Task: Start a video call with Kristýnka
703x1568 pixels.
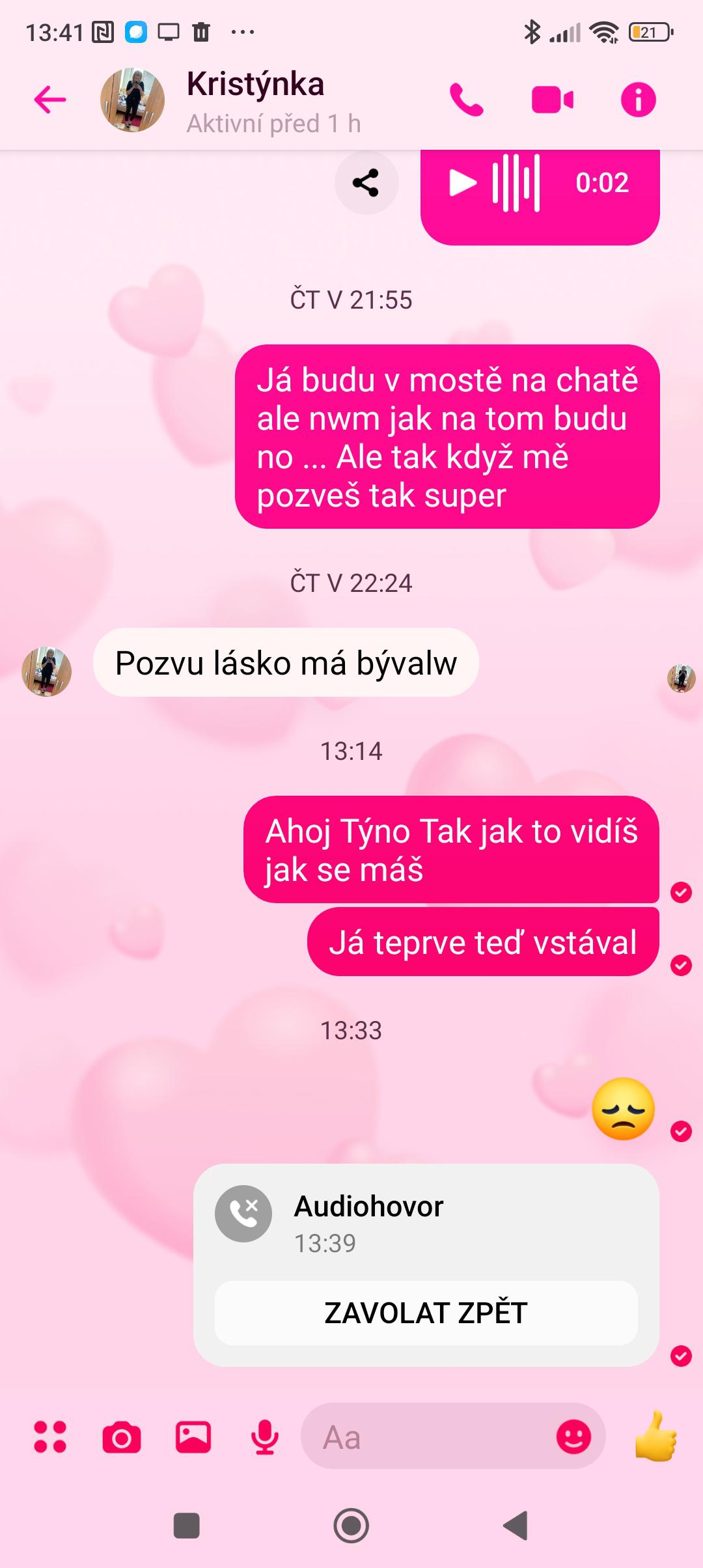Action: click(x=552, y=100)
